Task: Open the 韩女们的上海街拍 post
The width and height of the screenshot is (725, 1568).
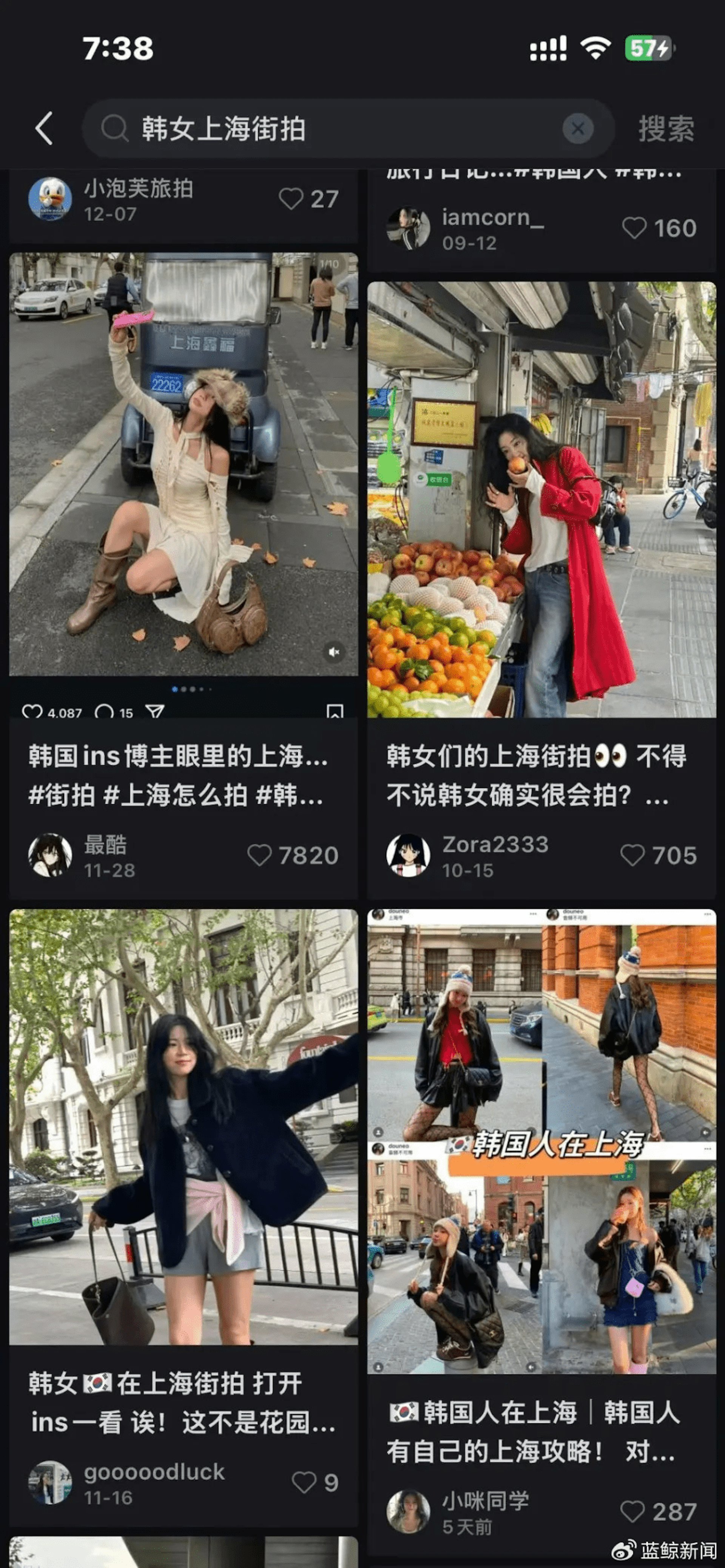Action: coord(541,499)
